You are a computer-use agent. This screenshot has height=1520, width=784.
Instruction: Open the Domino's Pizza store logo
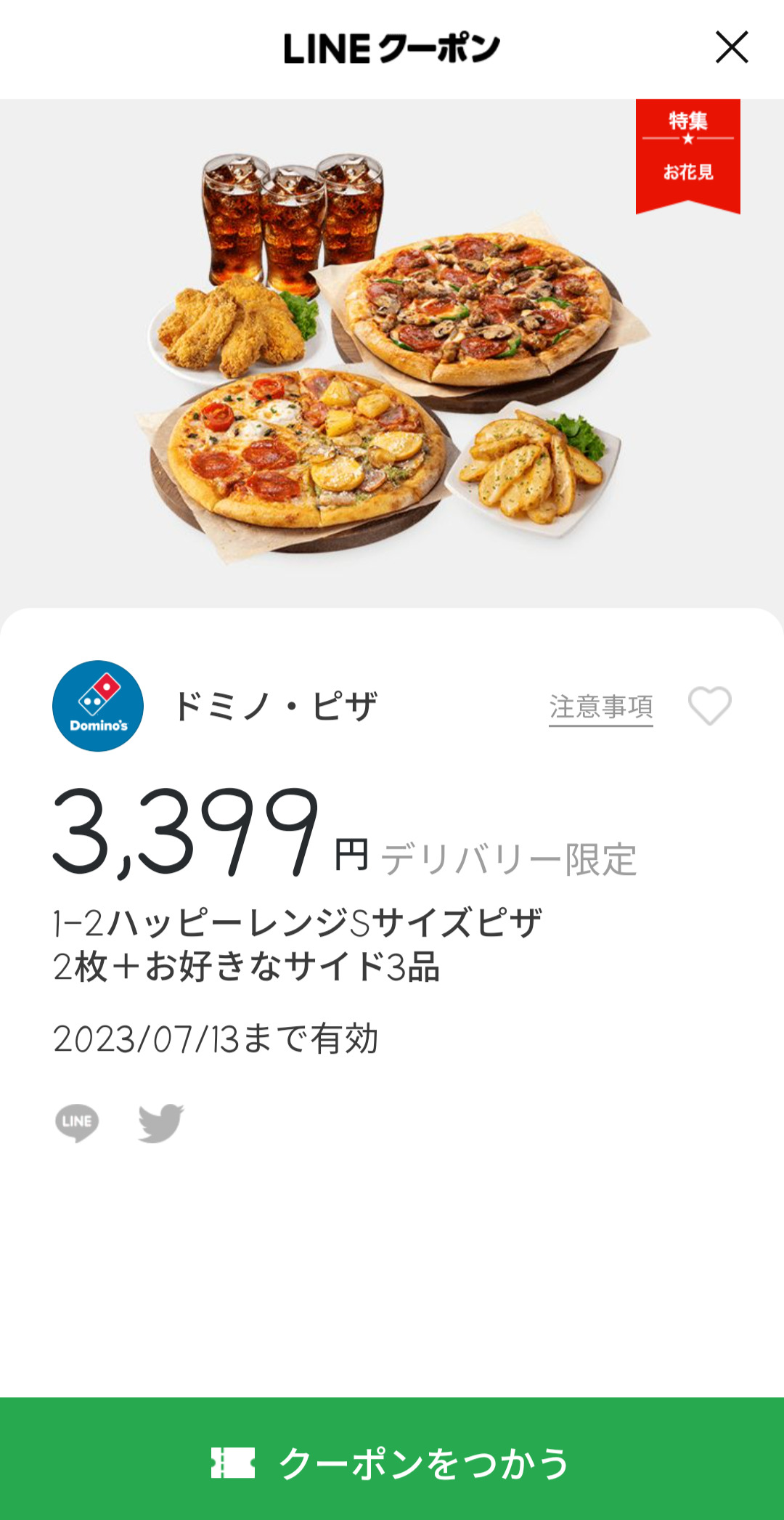[98, 706]
